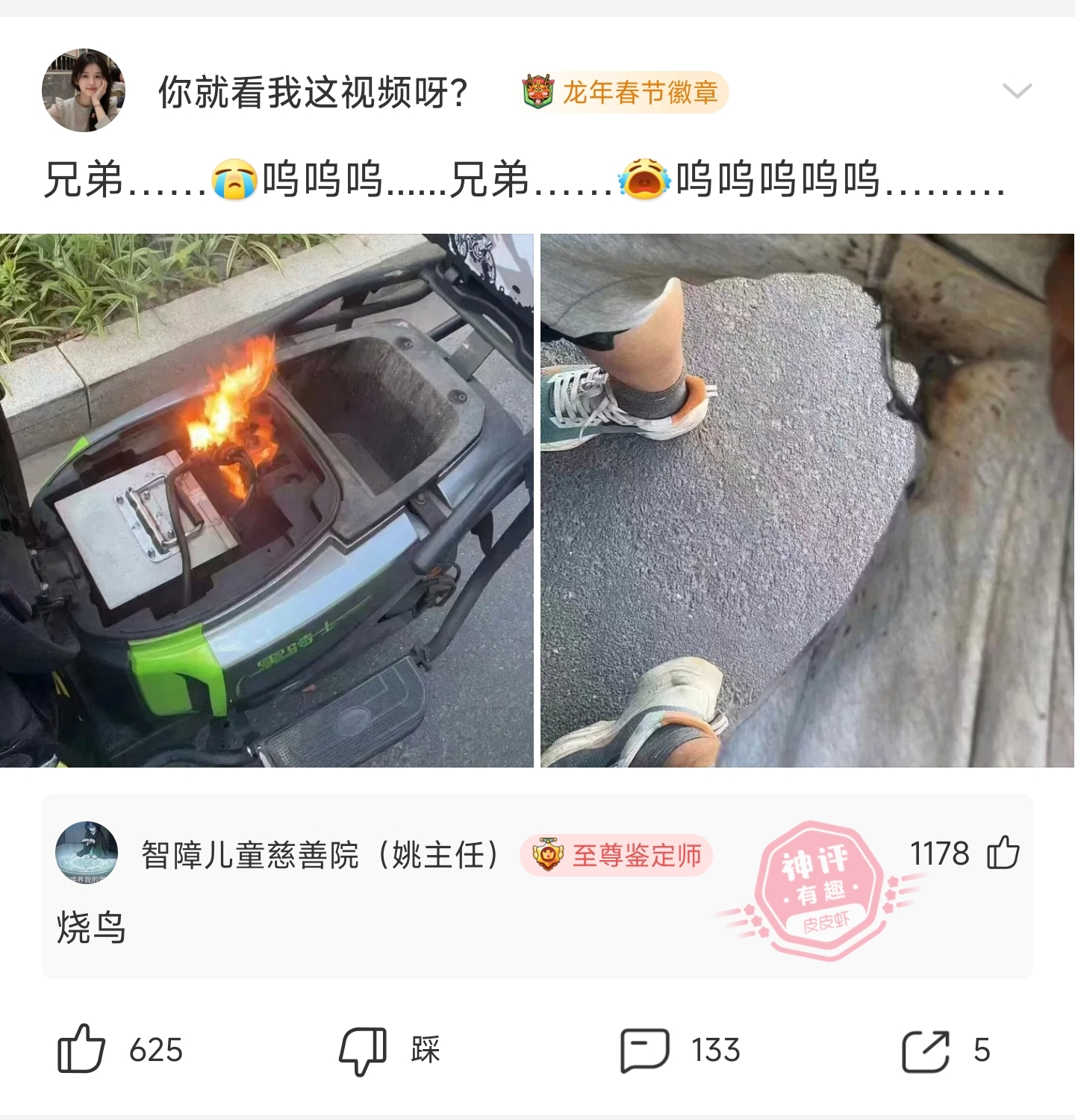Dislike the post via 踩

[364, 1050]
